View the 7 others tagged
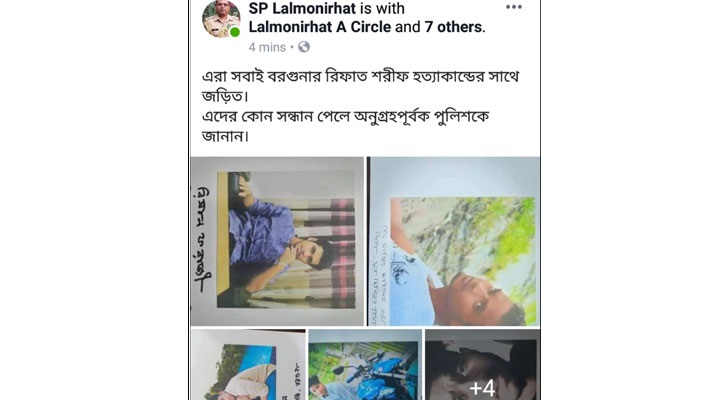Viewport: 725px width, 400px height. point(453,28)
